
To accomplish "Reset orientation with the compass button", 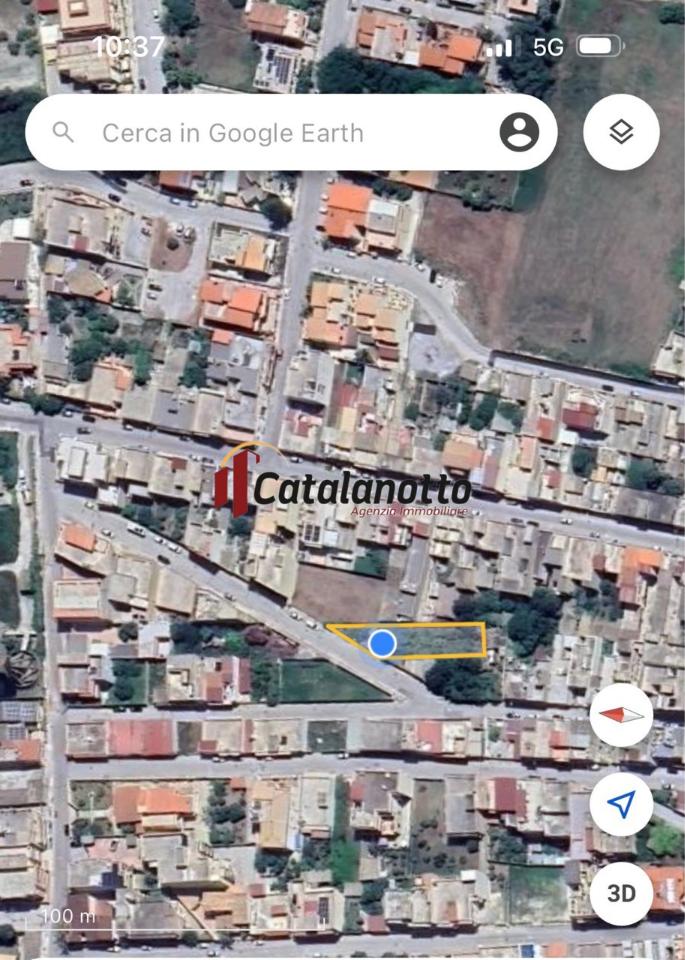I will (621, 715).
